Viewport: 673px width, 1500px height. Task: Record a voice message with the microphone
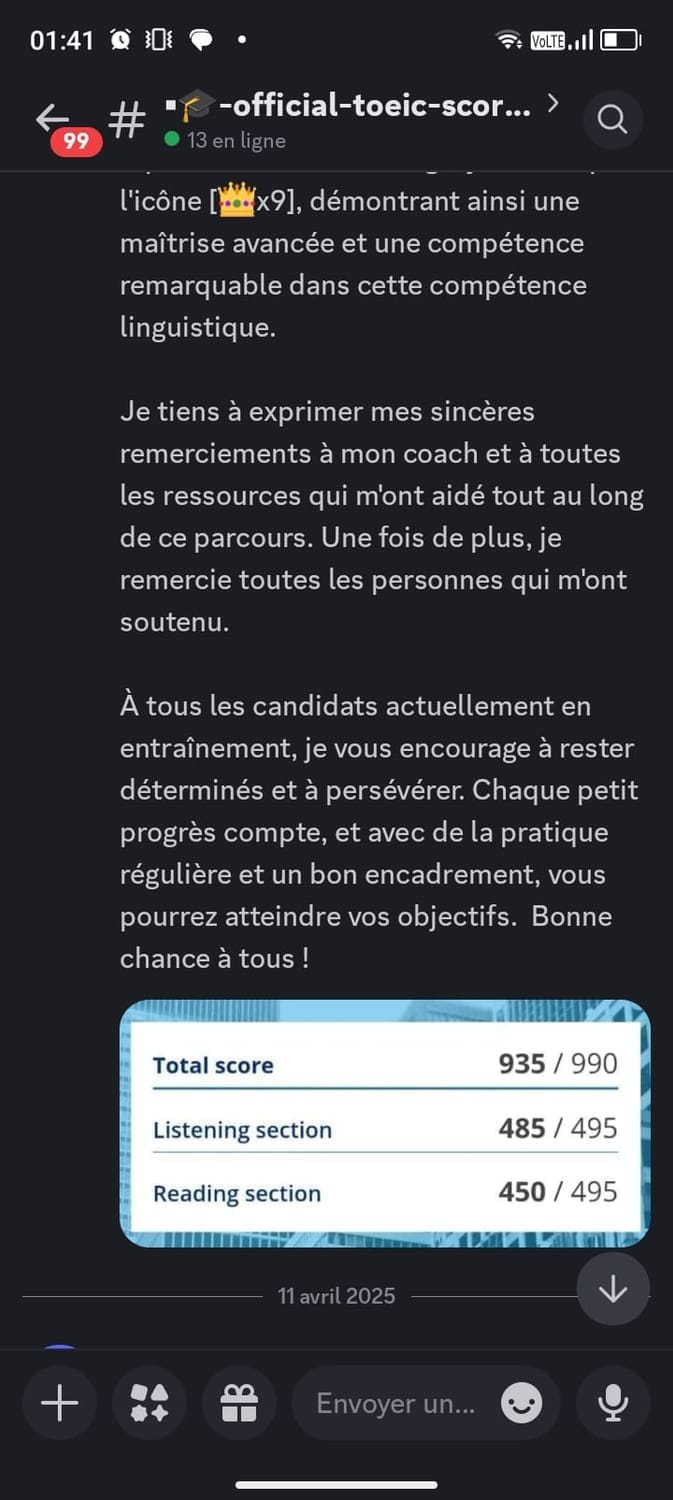click(612, 1403)
